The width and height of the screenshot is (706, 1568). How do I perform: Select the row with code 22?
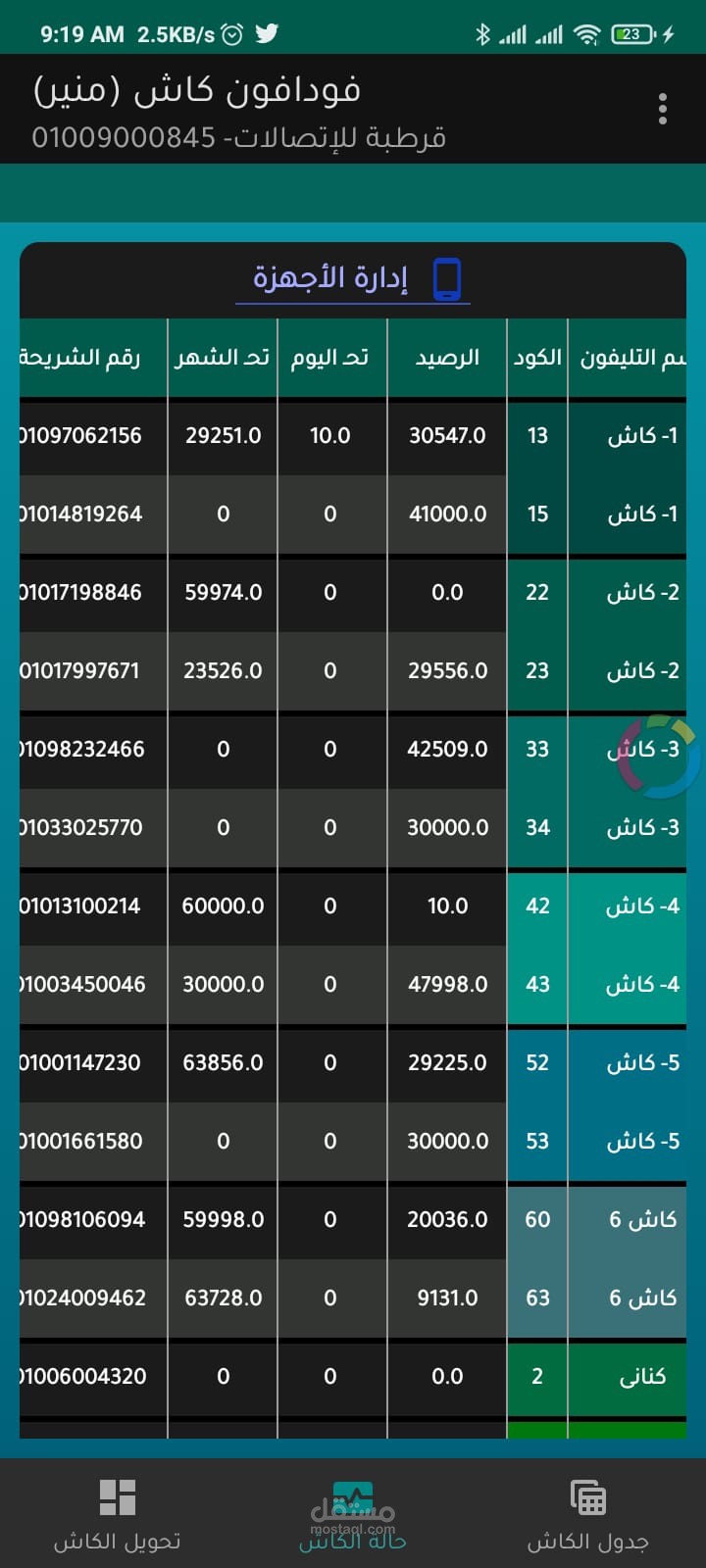pyautogui.click(x=353, y=593)
